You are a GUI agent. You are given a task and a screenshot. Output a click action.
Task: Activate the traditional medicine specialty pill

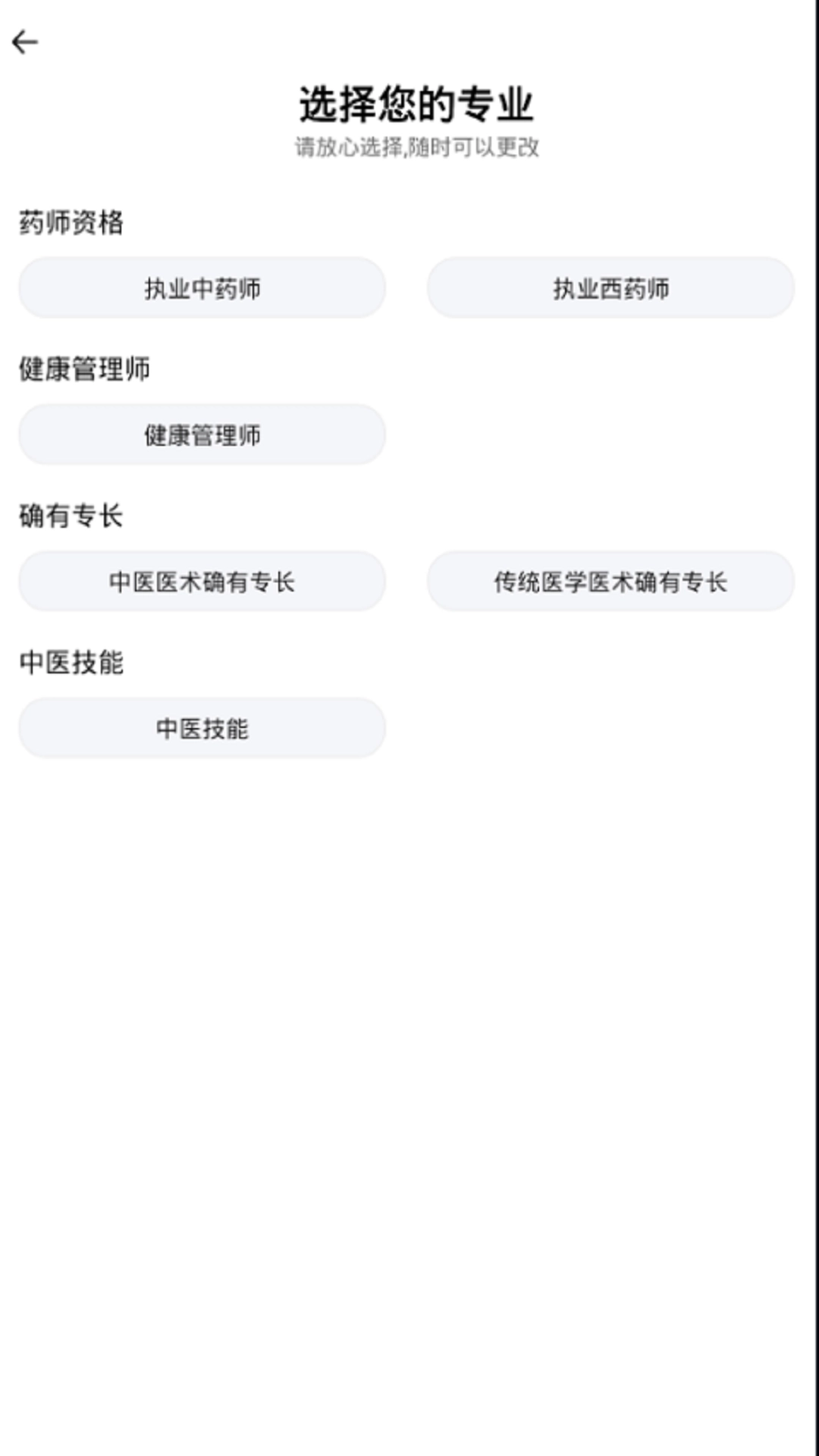[611, 581]
